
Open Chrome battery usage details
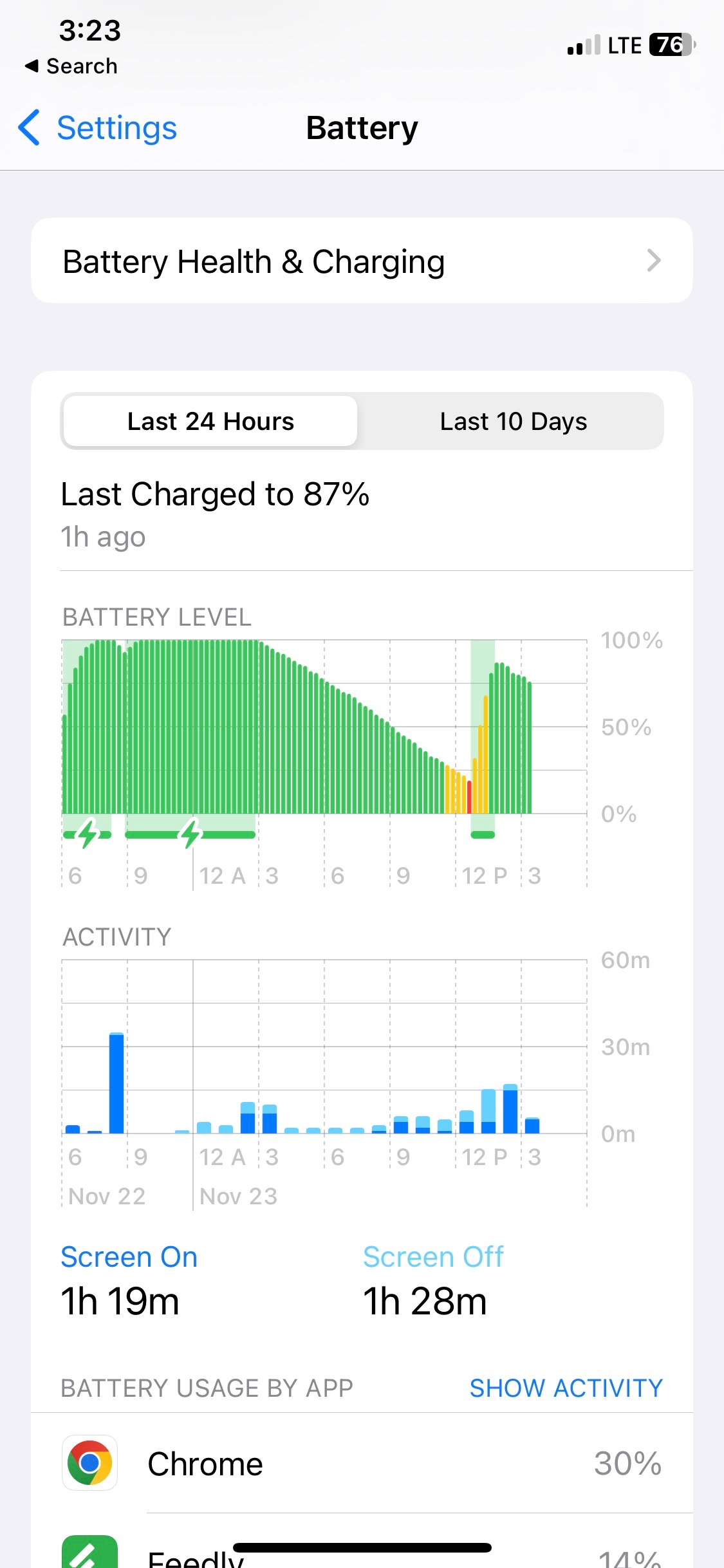click(362, 1463)
